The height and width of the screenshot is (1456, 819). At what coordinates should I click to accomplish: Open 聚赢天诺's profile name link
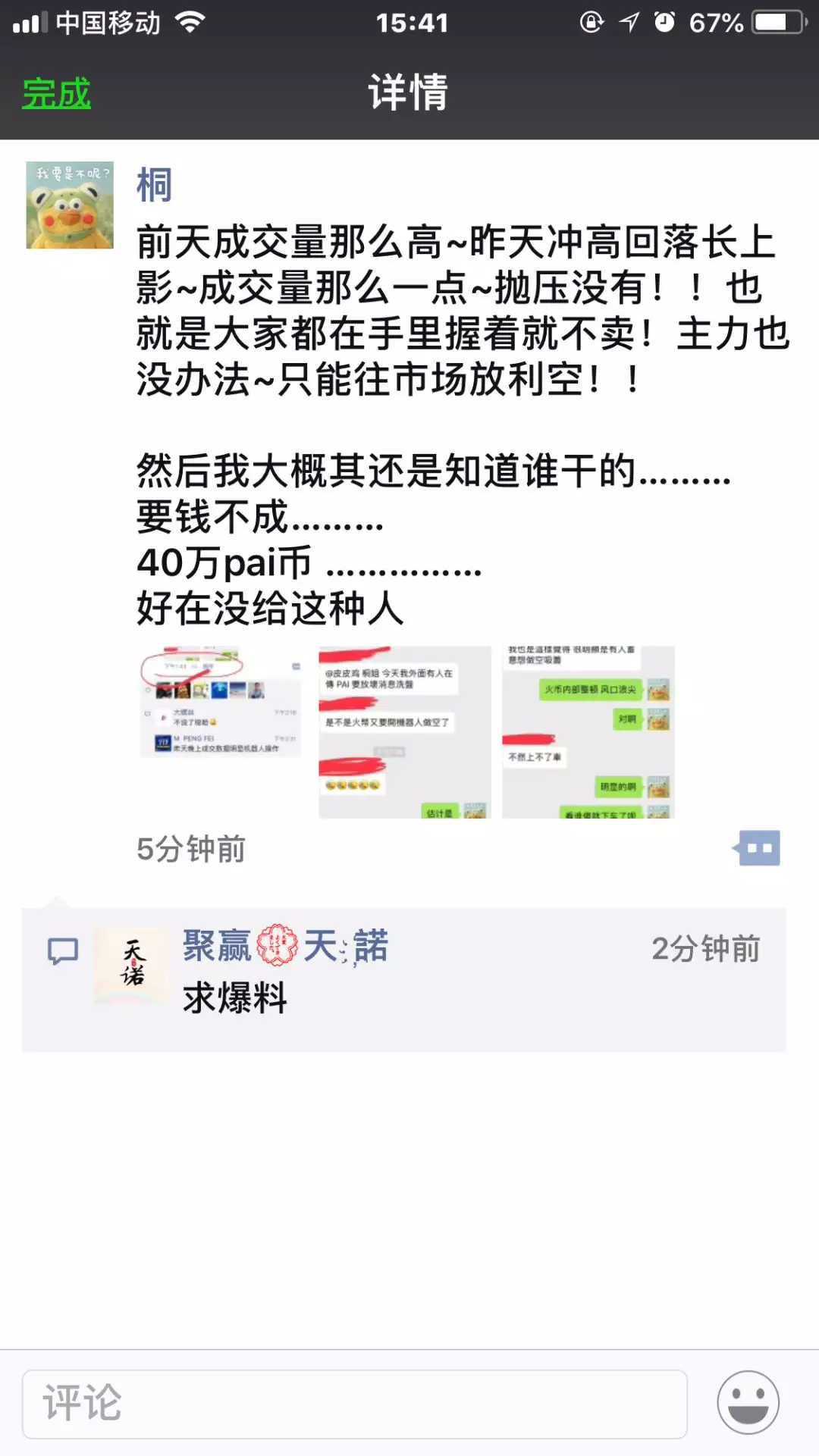click(x=285, y=946)
